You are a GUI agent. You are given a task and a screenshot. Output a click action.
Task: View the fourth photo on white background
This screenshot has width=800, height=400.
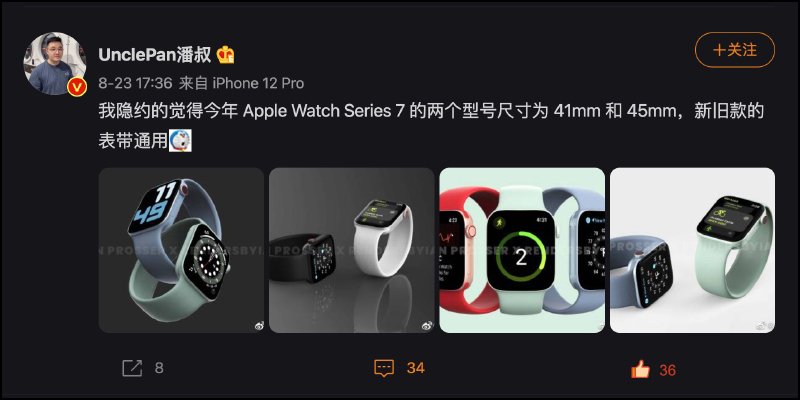[692, 250]
